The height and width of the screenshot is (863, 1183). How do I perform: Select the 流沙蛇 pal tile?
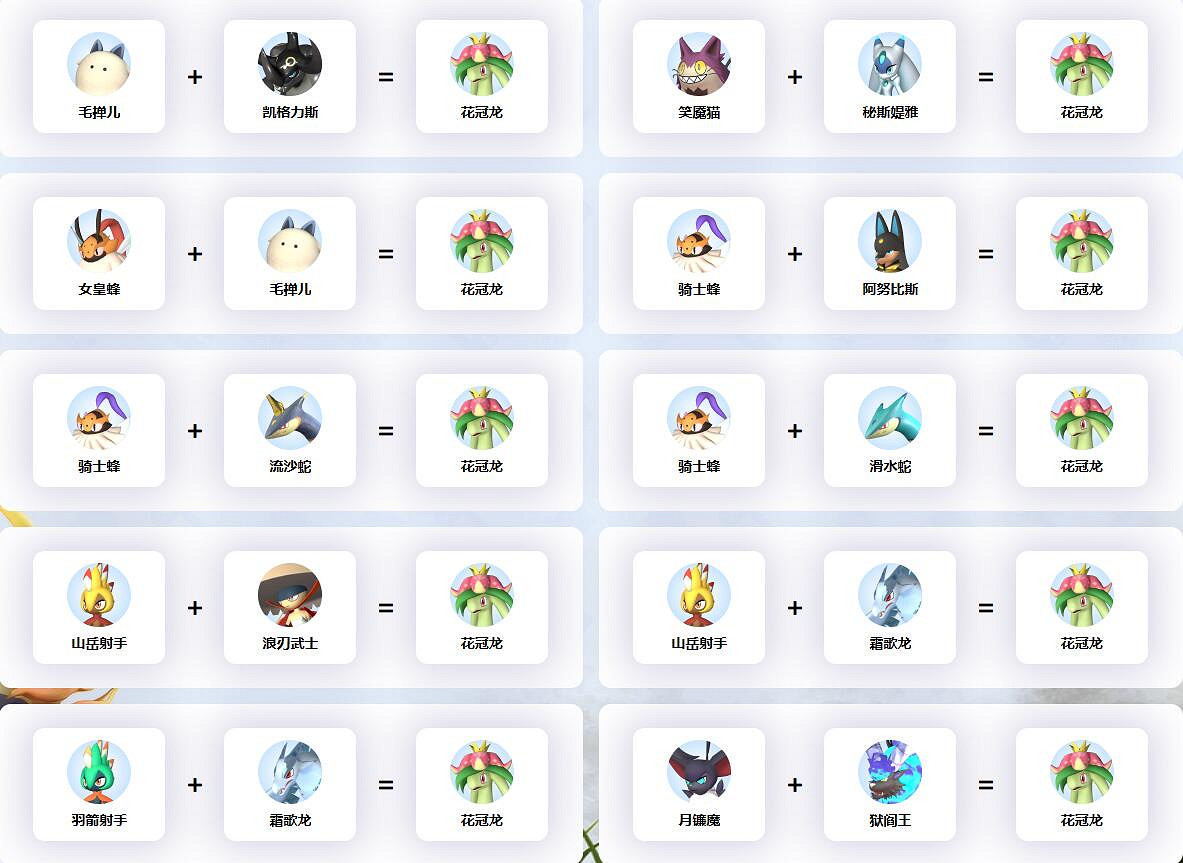(290, 430)
